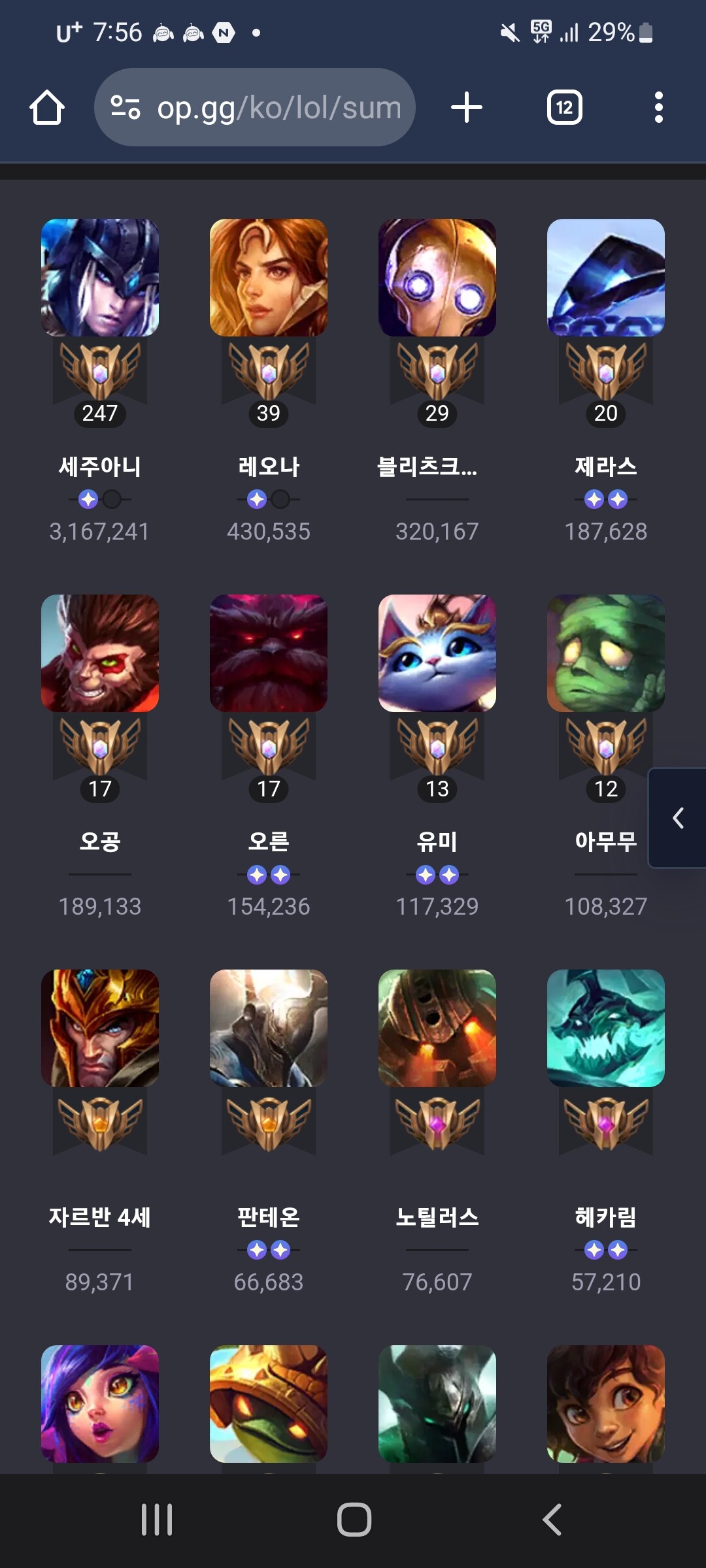Viewport: 706px width, 1568px height.
Task: Tap the 노틸러스 champion tile
Action: pos(437,1028)
